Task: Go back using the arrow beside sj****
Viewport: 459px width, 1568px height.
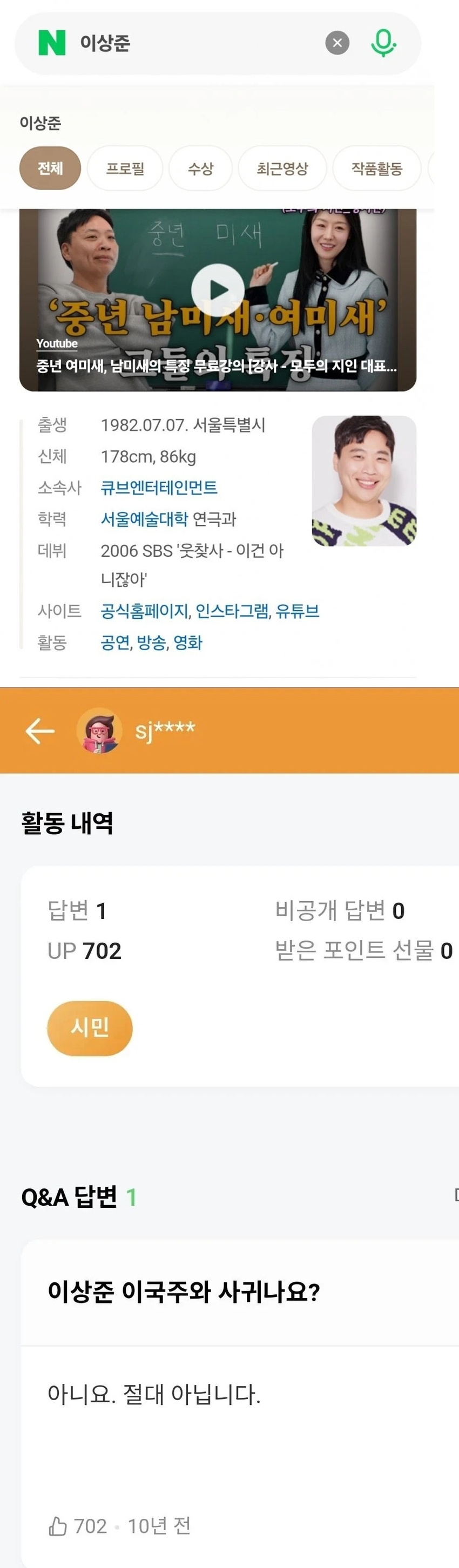Action: point(40,731)
